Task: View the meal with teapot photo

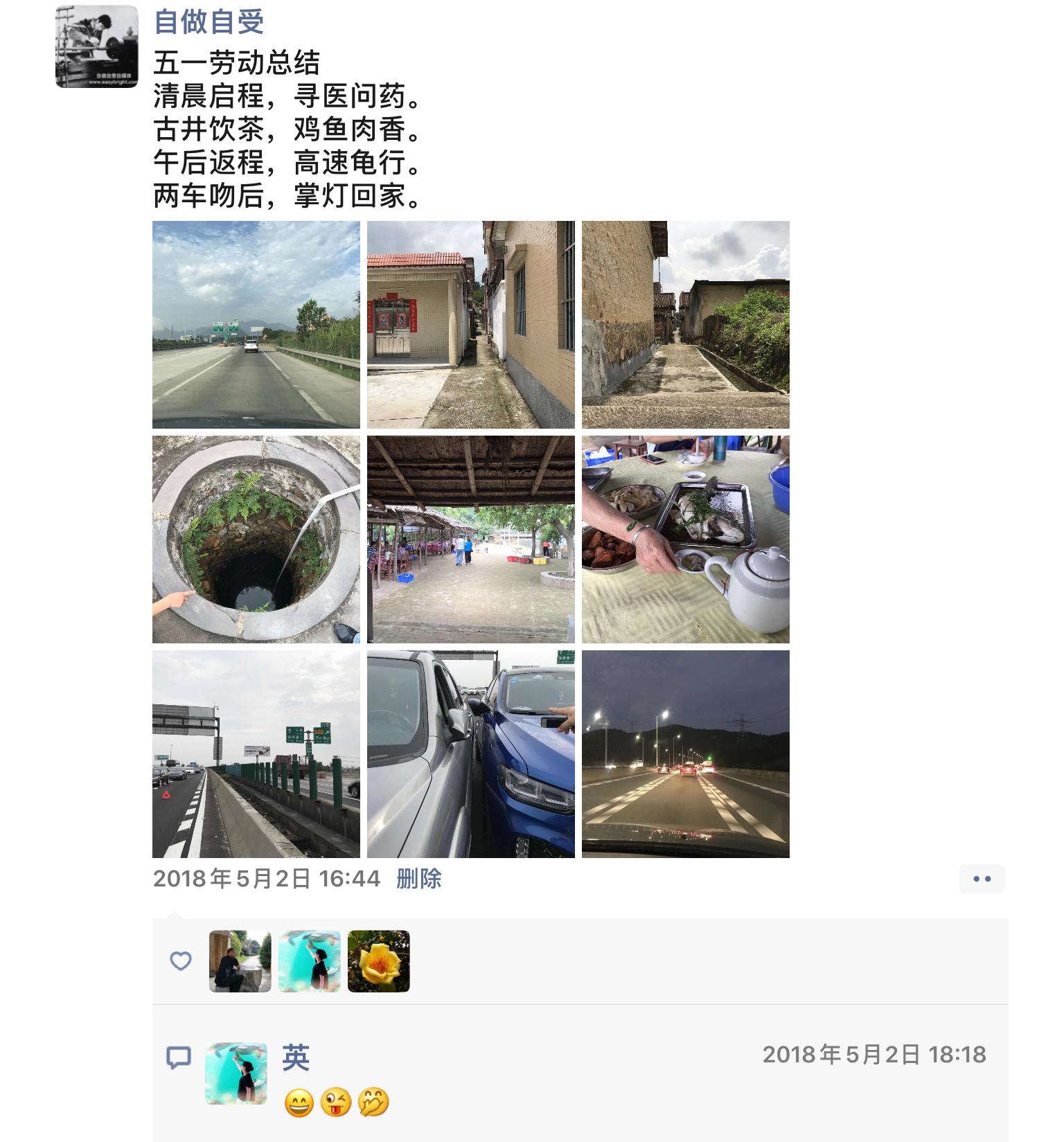Action: pos(685,539)
